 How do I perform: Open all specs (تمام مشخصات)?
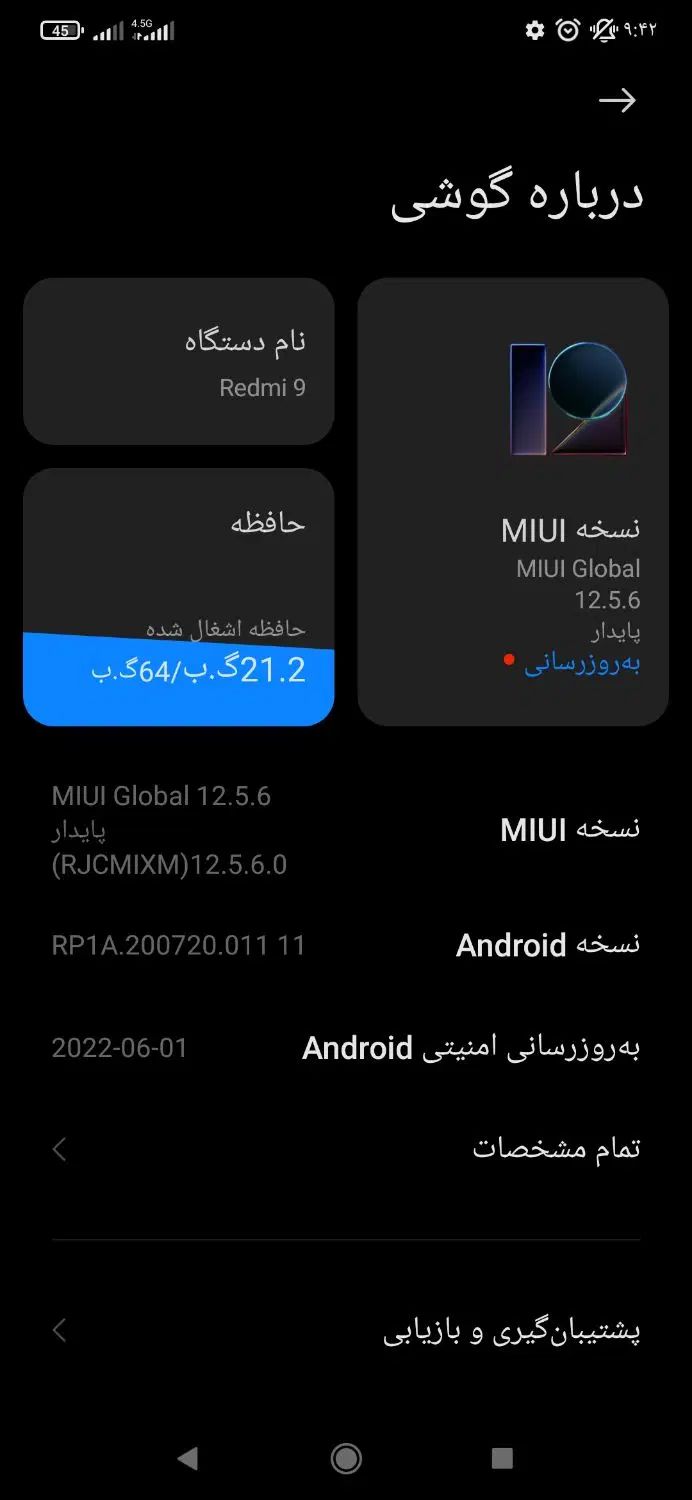click(346, 1149)
